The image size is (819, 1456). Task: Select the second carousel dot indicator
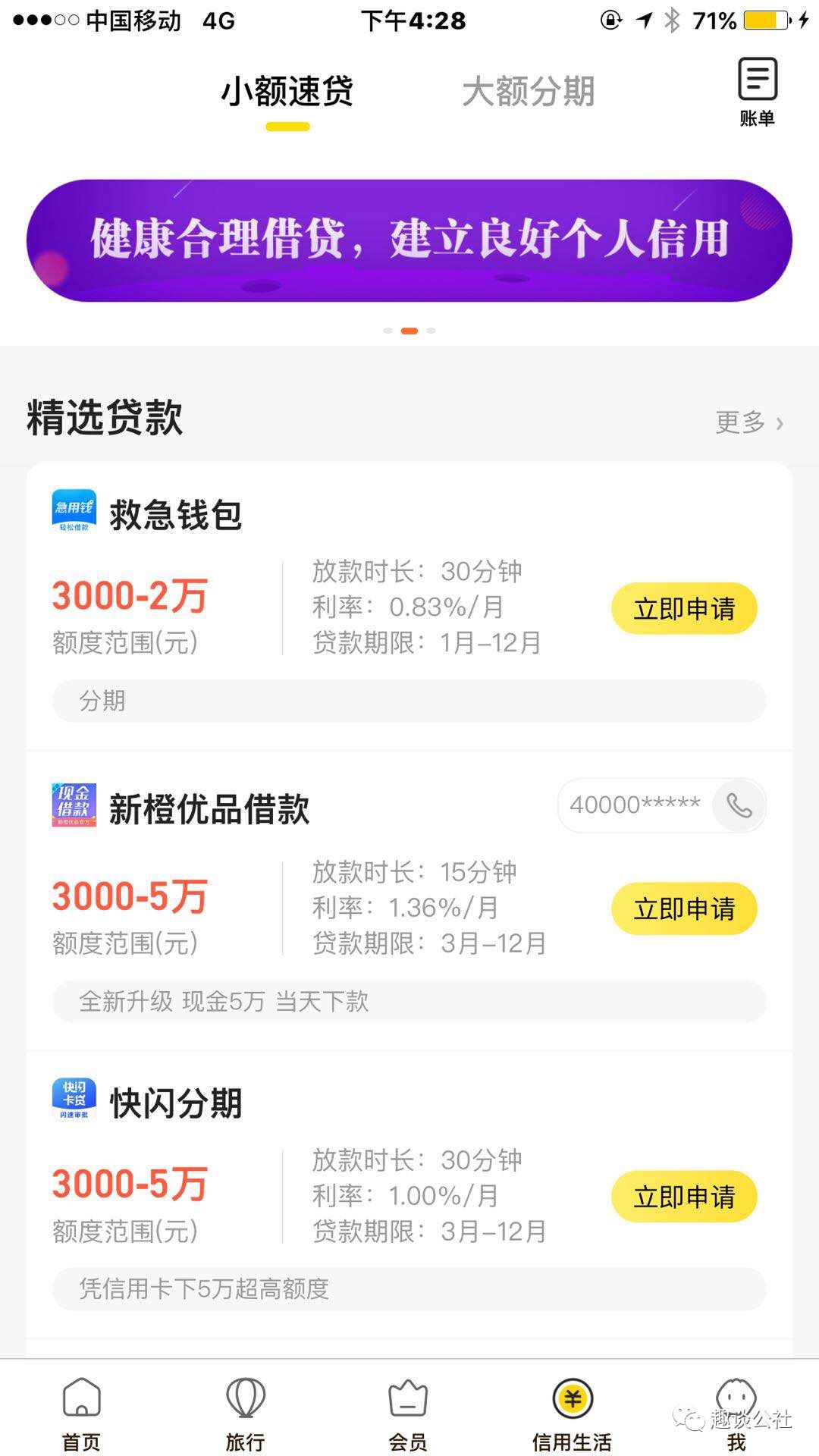(410, 330)
